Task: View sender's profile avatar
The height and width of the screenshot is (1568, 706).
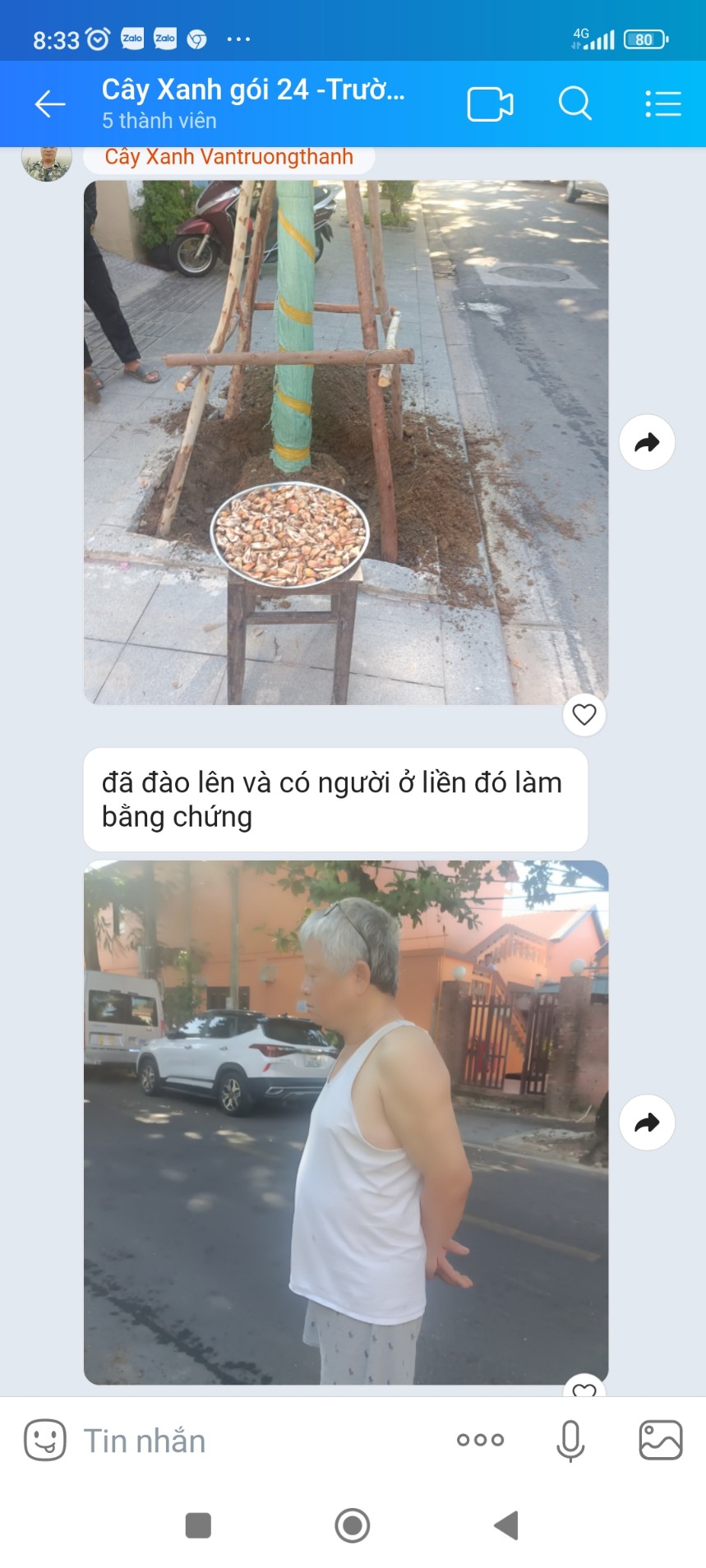Action: pyautogui.click(x=47, y=161)
